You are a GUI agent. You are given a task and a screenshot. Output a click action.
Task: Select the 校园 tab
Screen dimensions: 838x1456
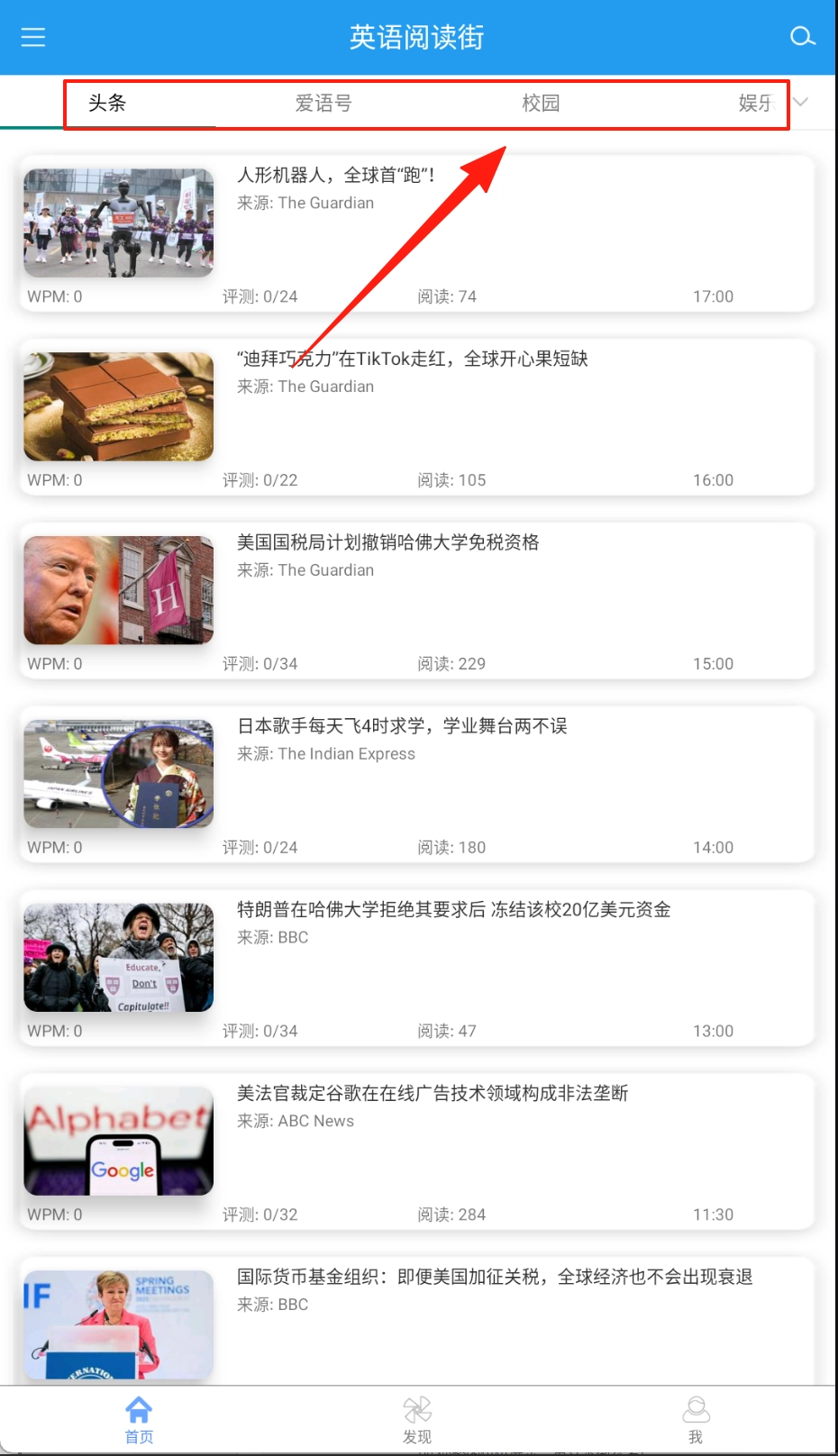coord(541,104)
